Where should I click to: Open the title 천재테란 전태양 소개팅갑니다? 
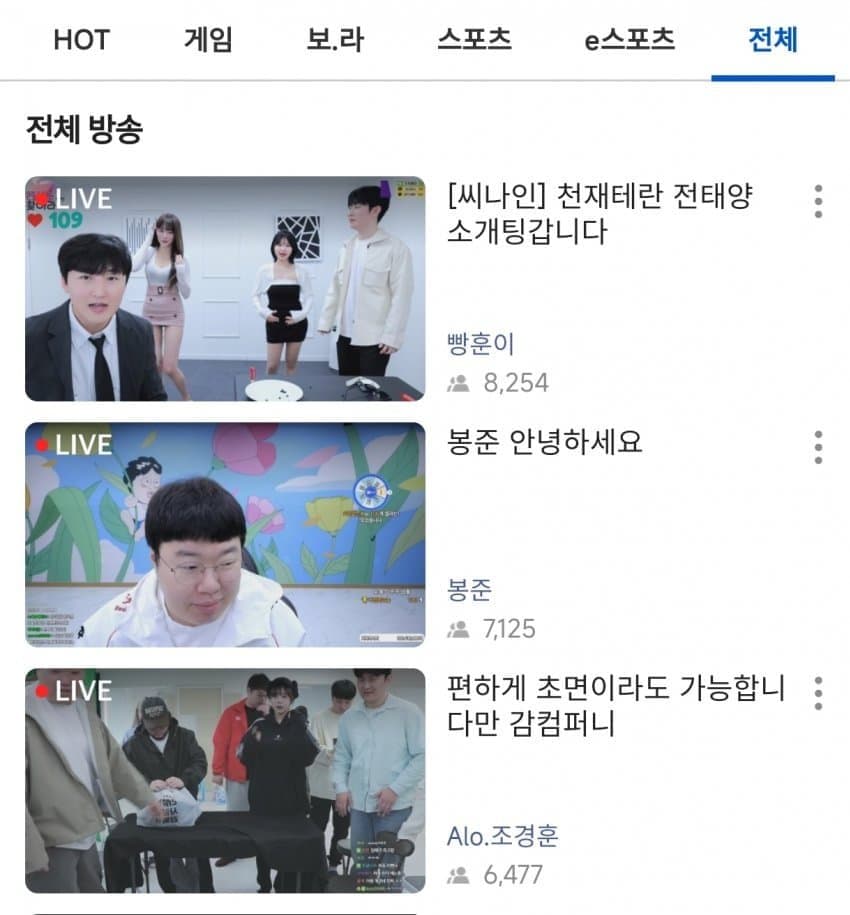pyautogui.click(x=600, y=214)
